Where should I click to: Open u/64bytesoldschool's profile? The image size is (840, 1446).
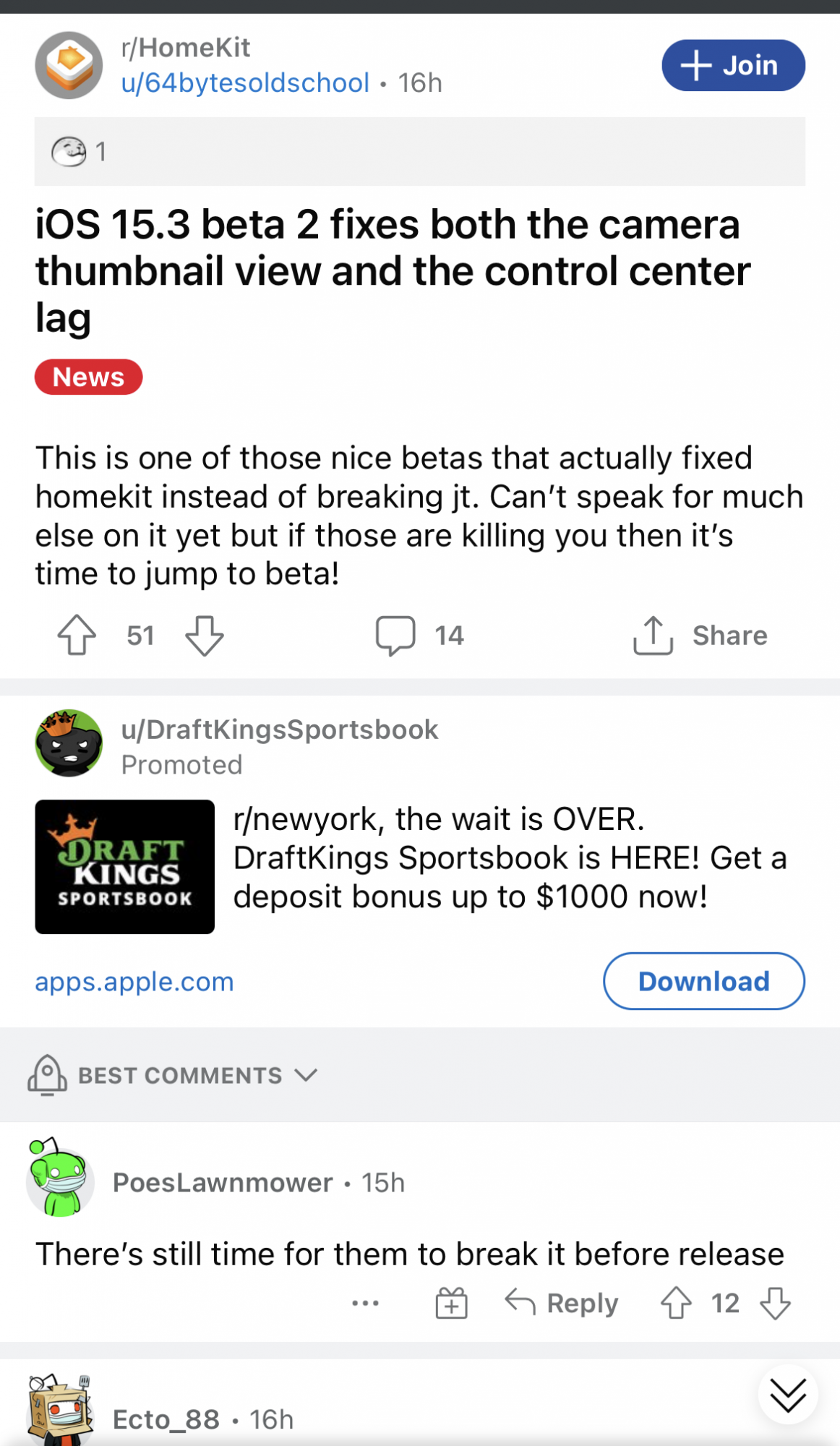(x=242, y=82)
